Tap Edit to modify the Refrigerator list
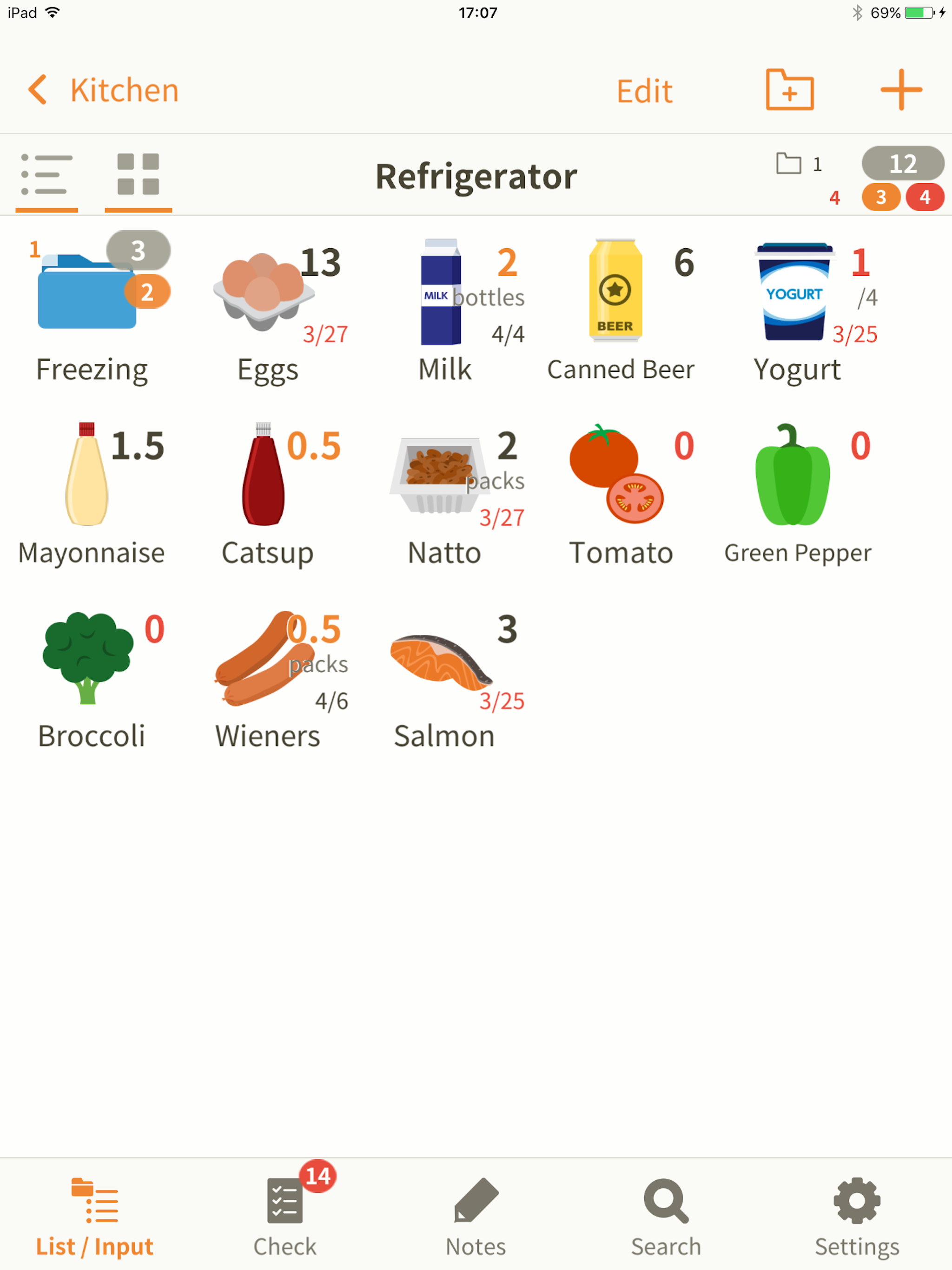952x1270 pixels. pyautogui.click(x=644, y=90)
